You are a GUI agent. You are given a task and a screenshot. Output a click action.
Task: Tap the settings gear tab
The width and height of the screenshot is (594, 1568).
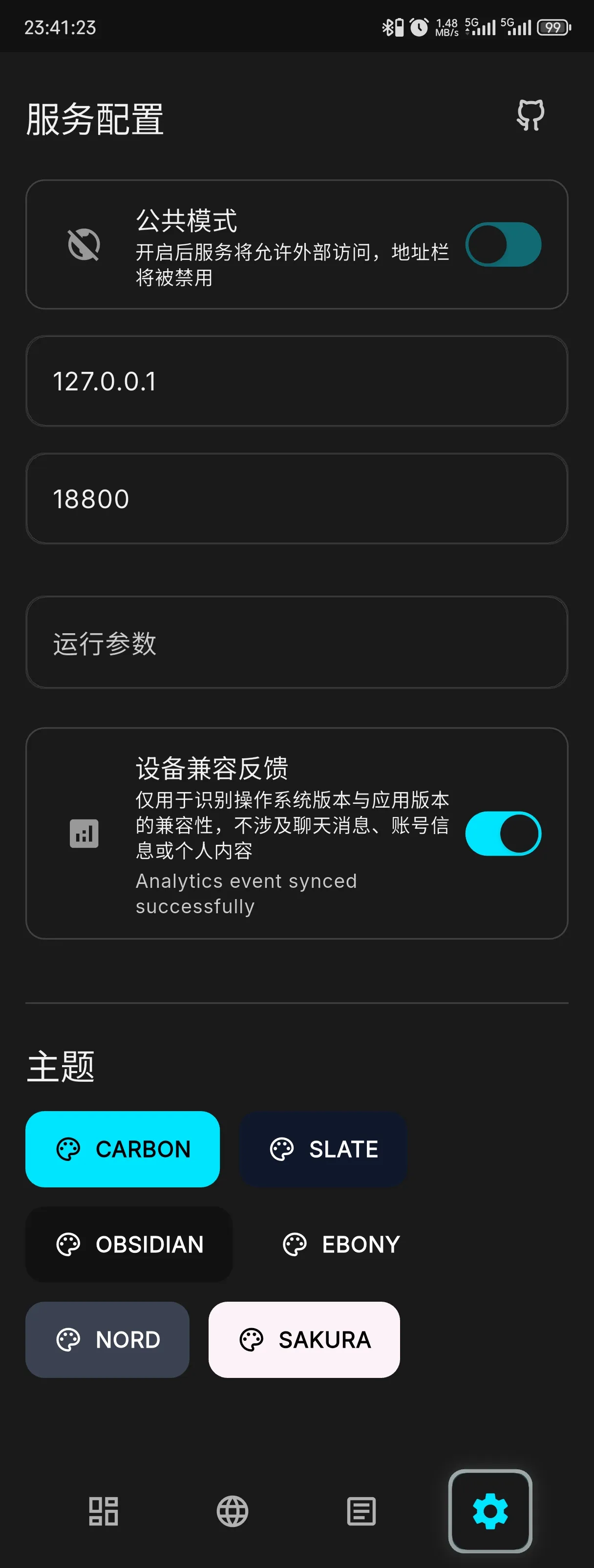490,1511
